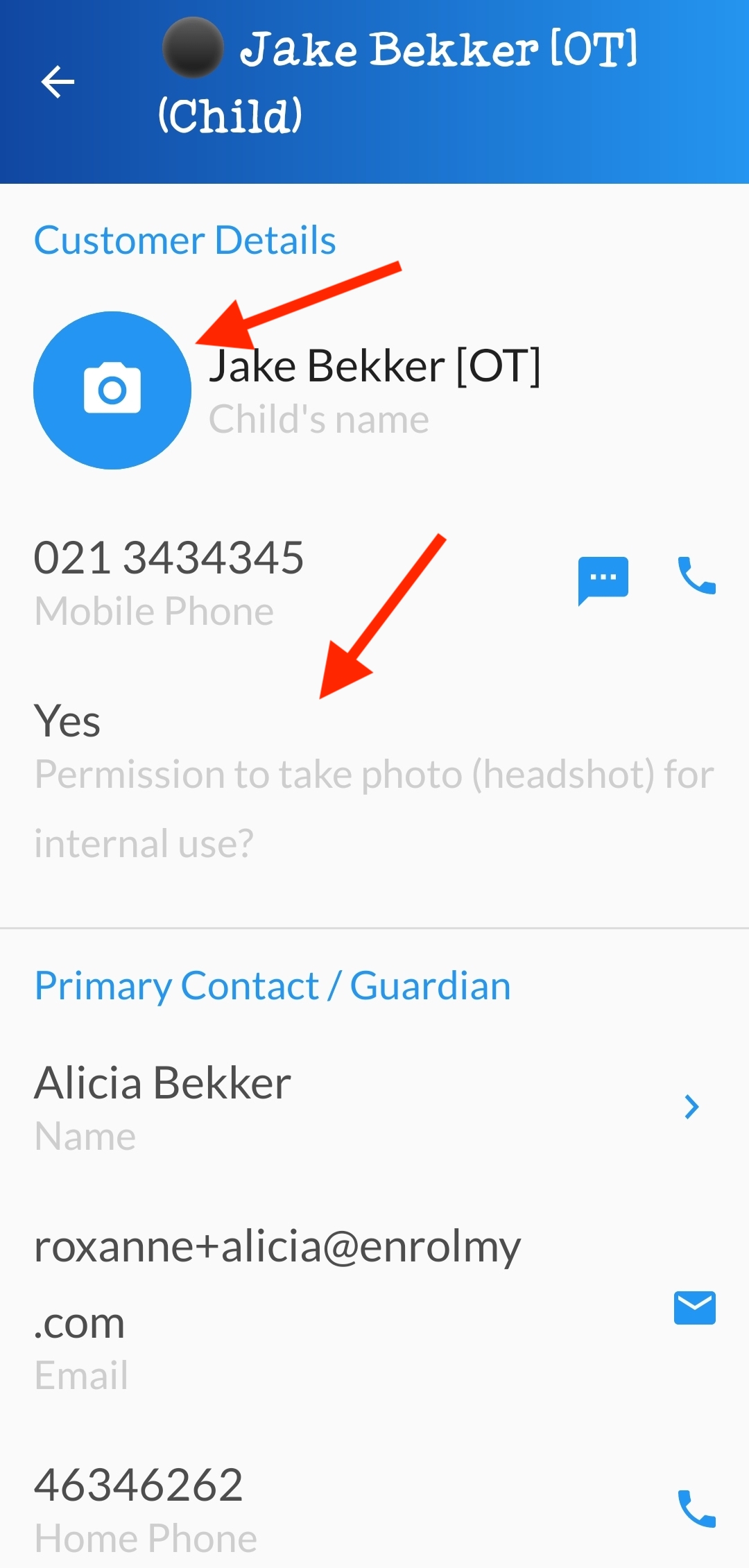Call the home phone 46346262
Viewport: 749px width, 1568px height.
(696, 1508)
